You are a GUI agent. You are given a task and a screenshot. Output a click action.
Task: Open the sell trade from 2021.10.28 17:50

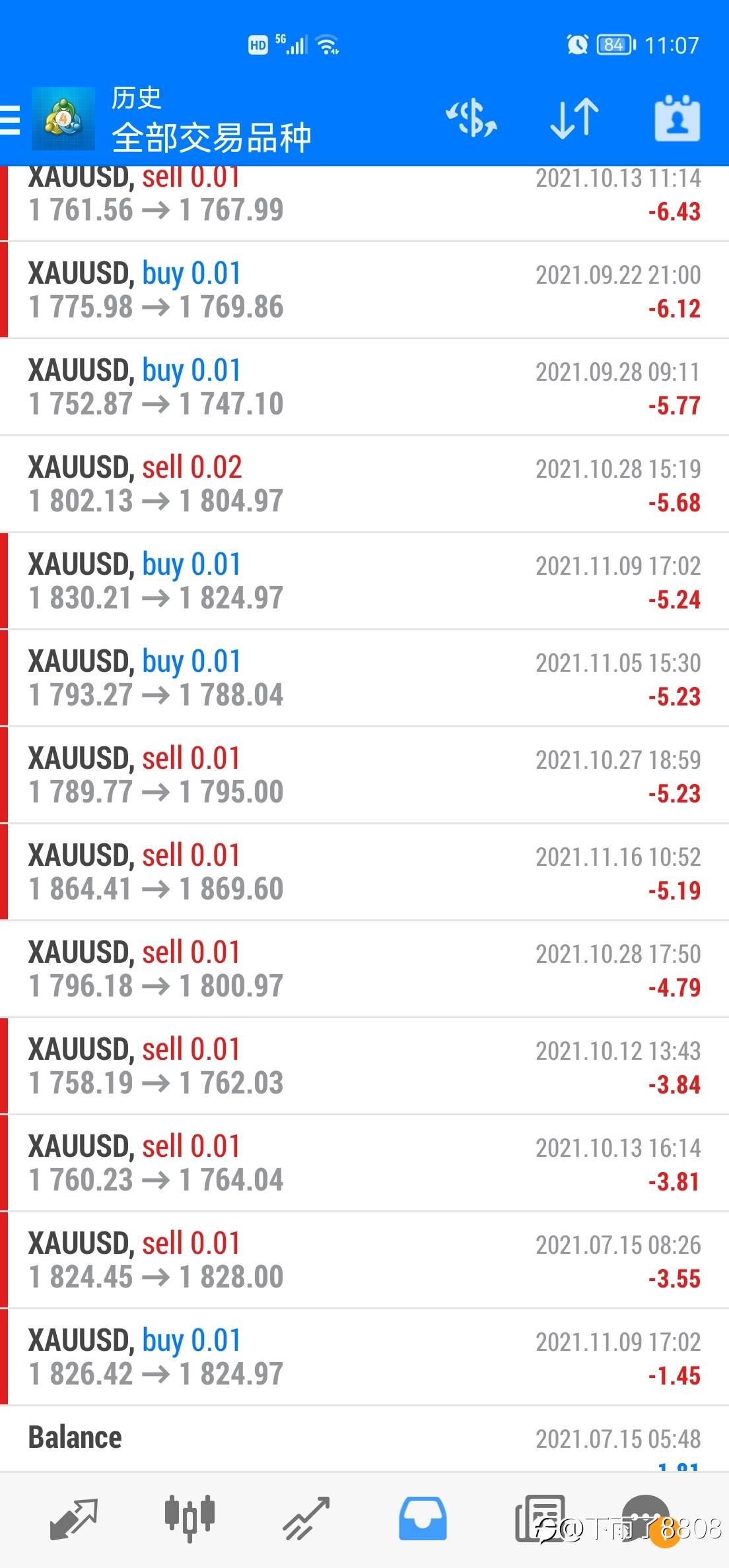click(364, 969)
